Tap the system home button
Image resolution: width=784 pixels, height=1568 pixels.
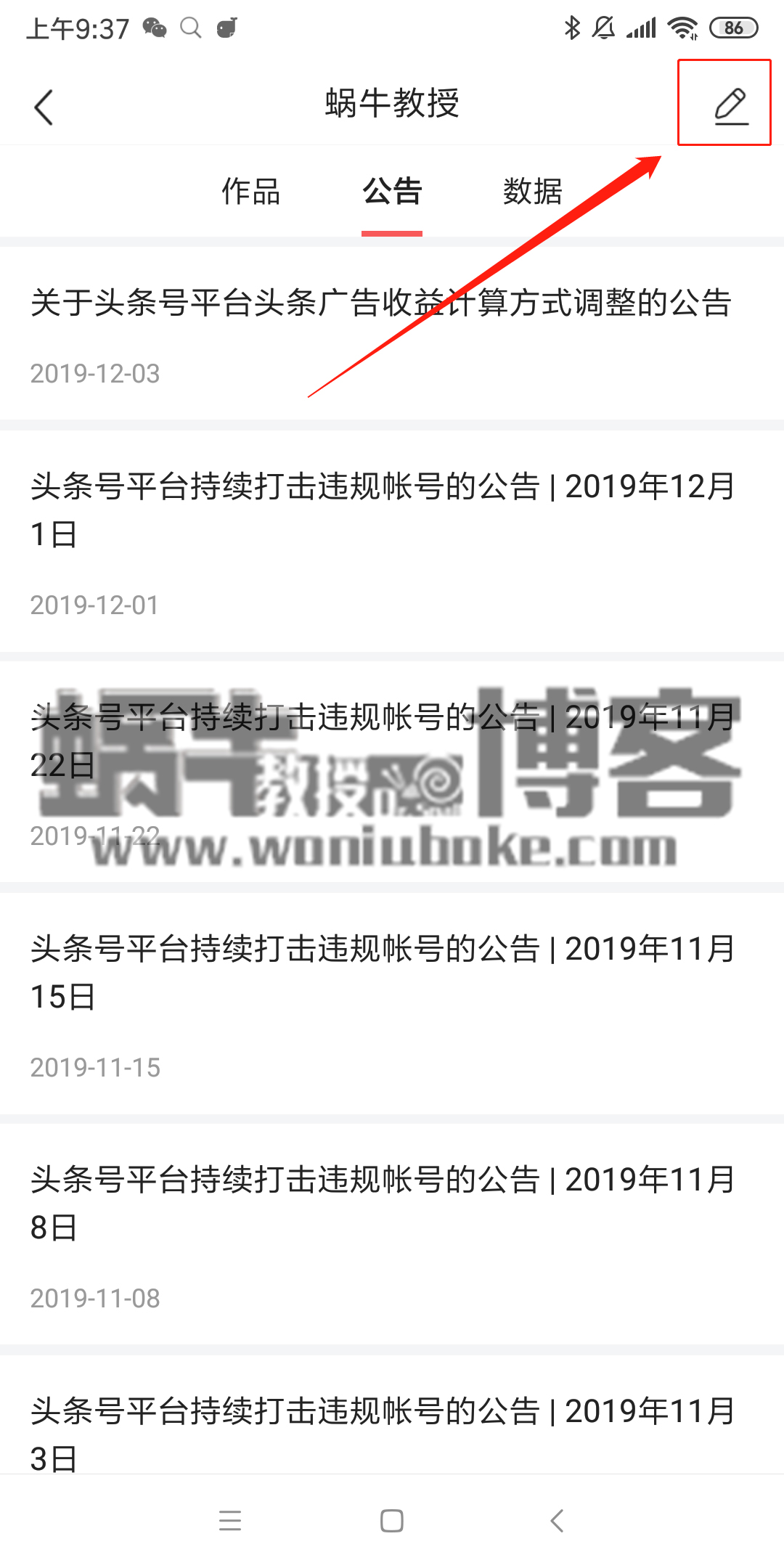(x=392, y=1521)
